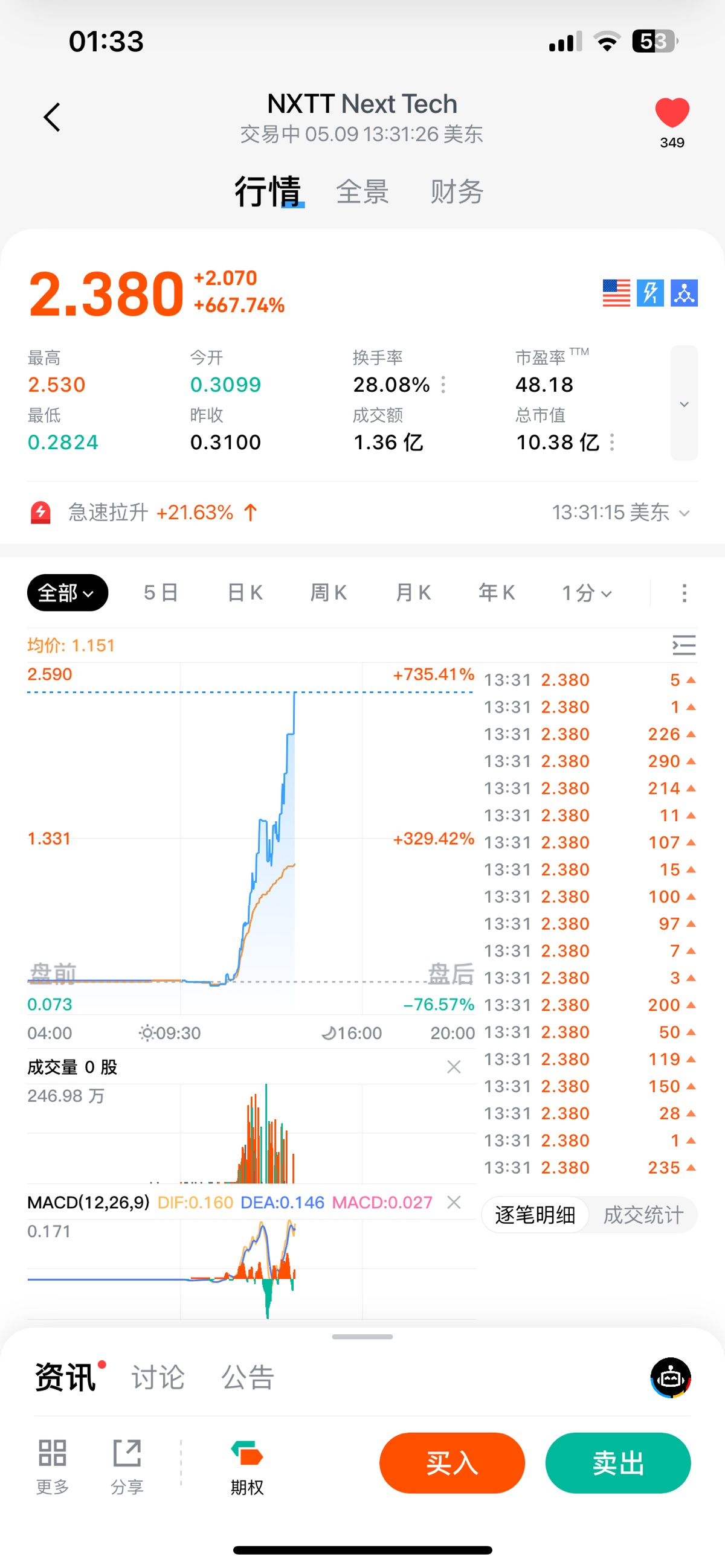Switch chart to 周K
This screenshot has height=1568, width=725.
coord(329,592)
